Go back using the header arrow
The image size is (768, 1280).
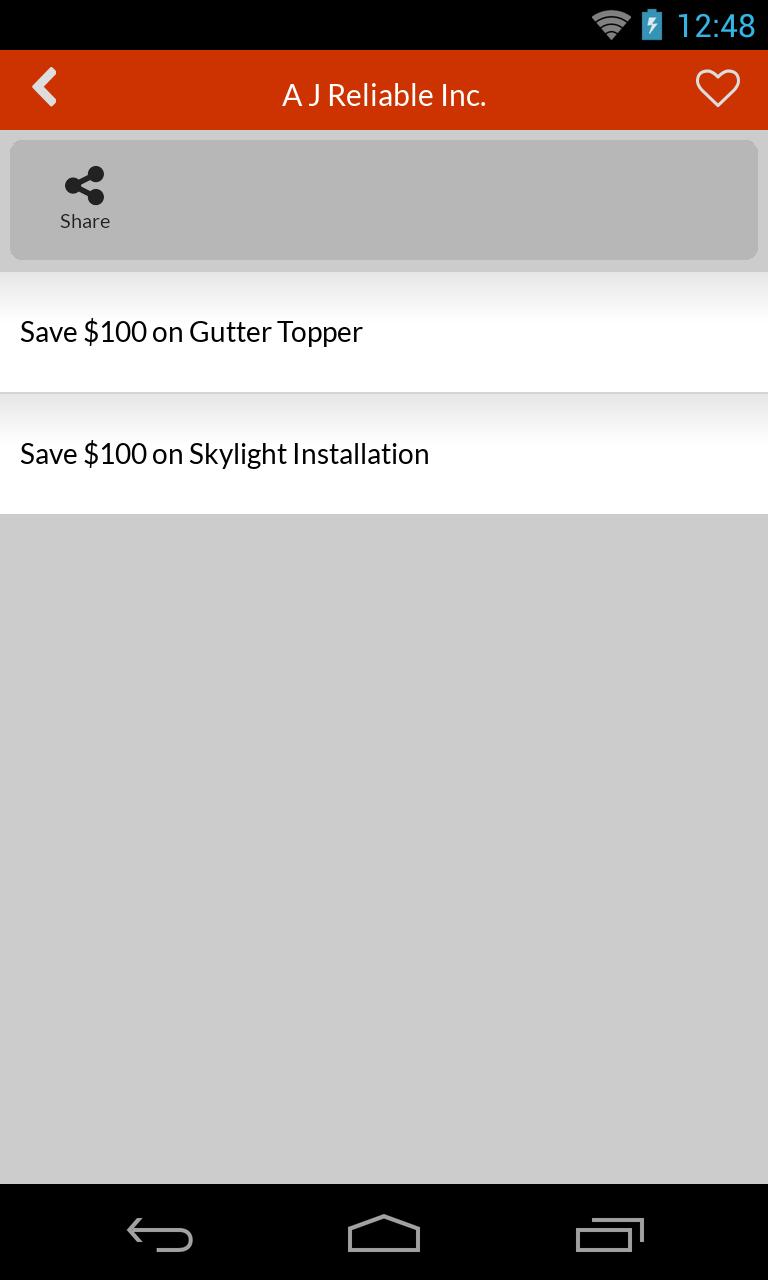[44, 89]
